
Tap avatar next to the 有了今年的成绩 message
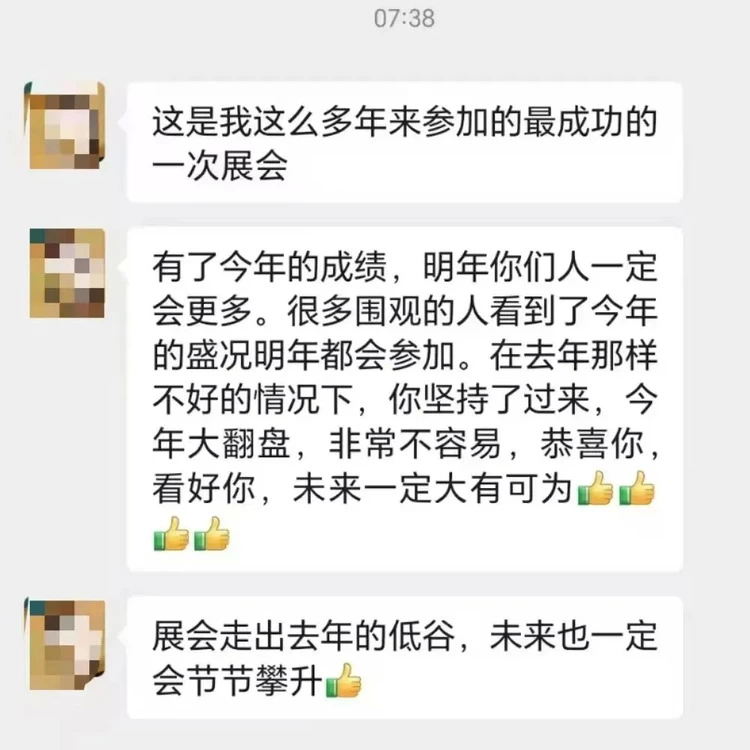(67, 273)
